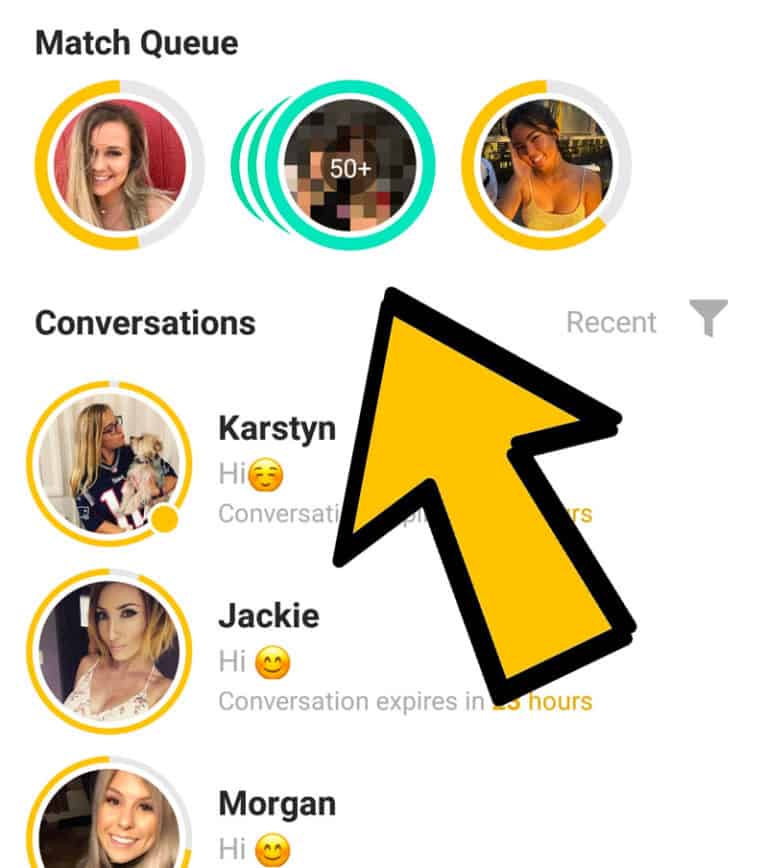Click the smiling emoji in Karstyn's message
The height and width of the screenshot is (868, 768).
263,473
